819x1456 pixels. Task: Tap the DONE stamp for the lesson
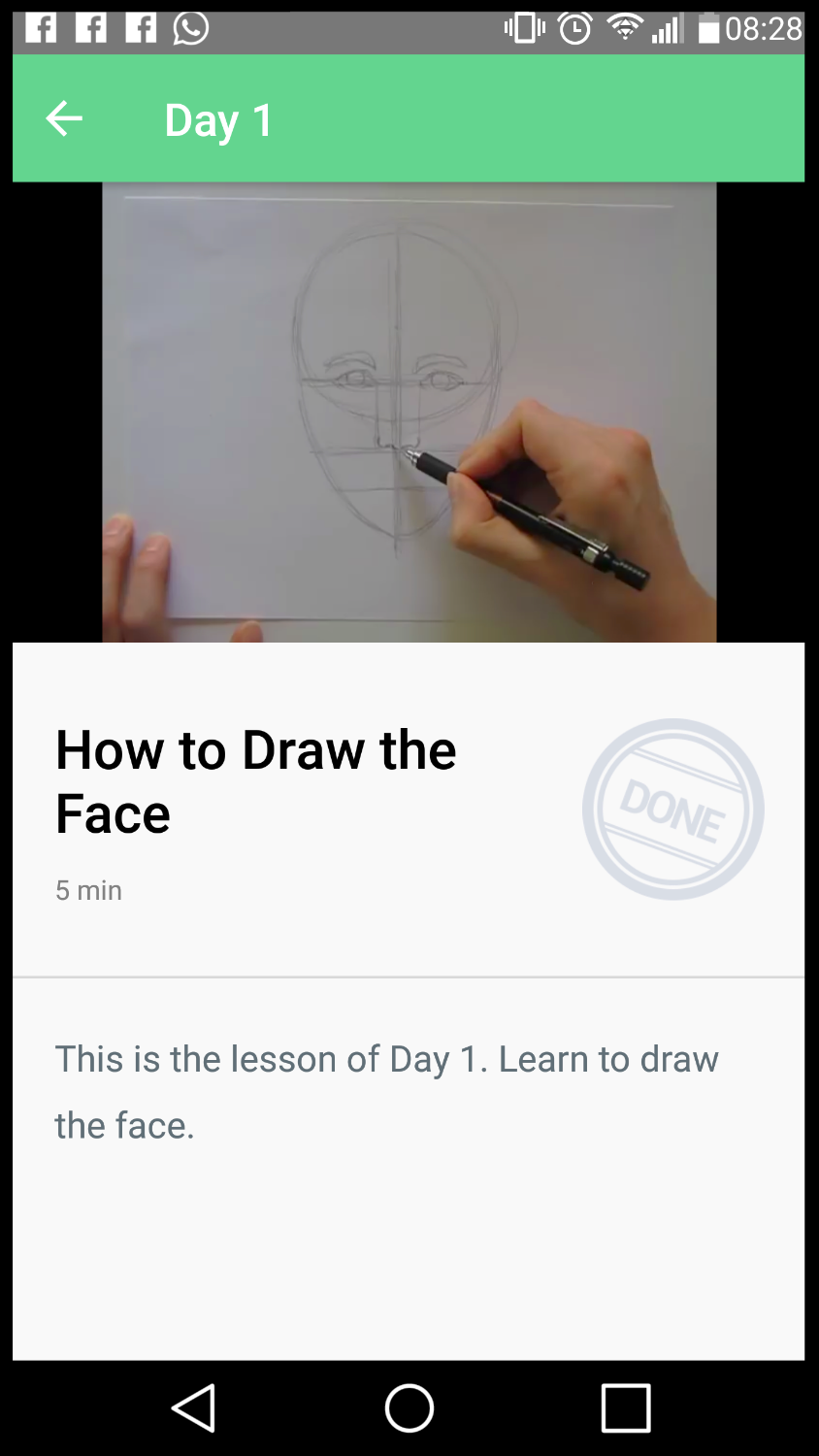672,809
